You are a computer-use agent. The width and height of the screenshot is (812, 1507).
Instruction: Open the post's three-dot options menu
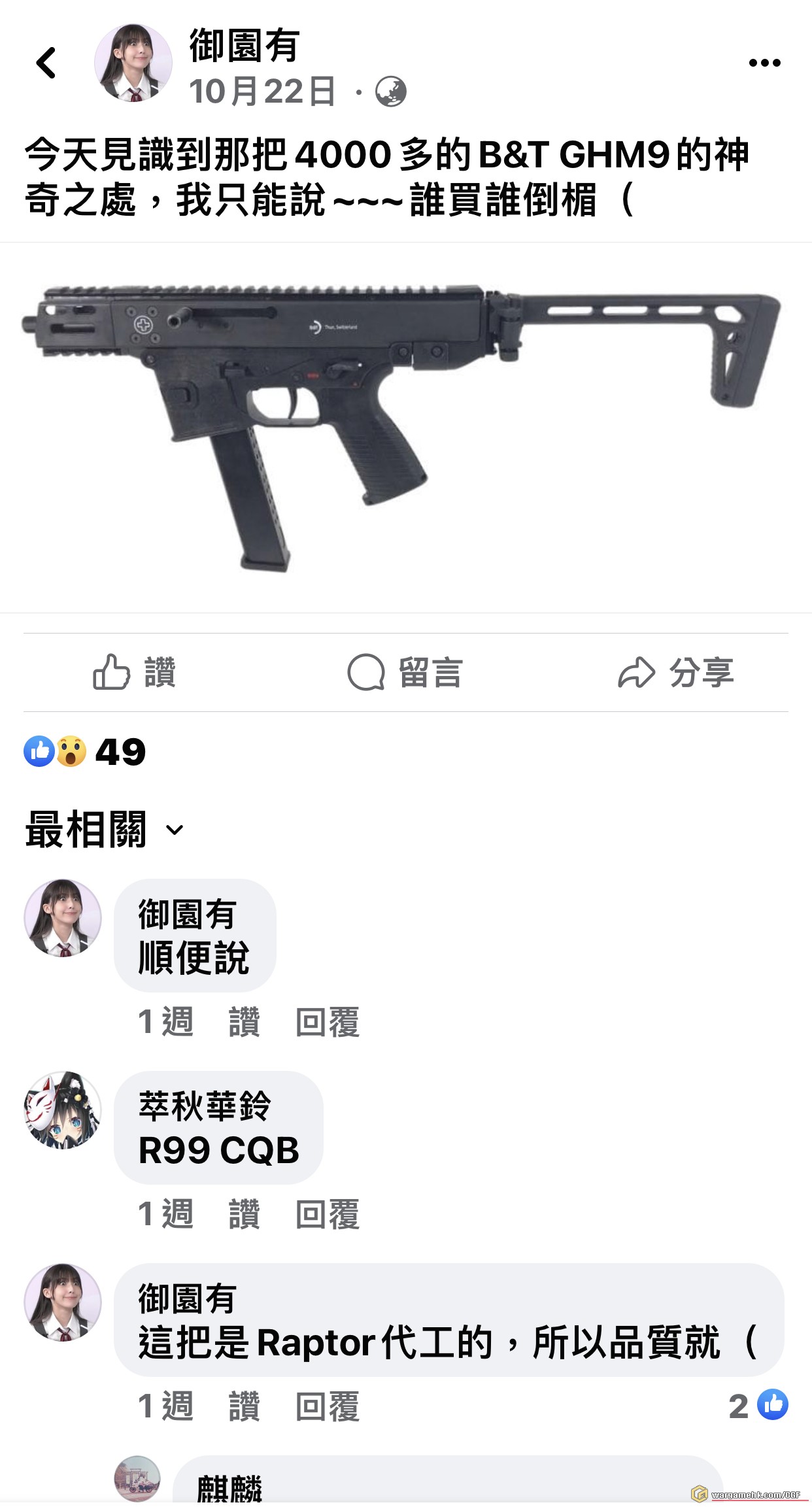pos(764,63)
